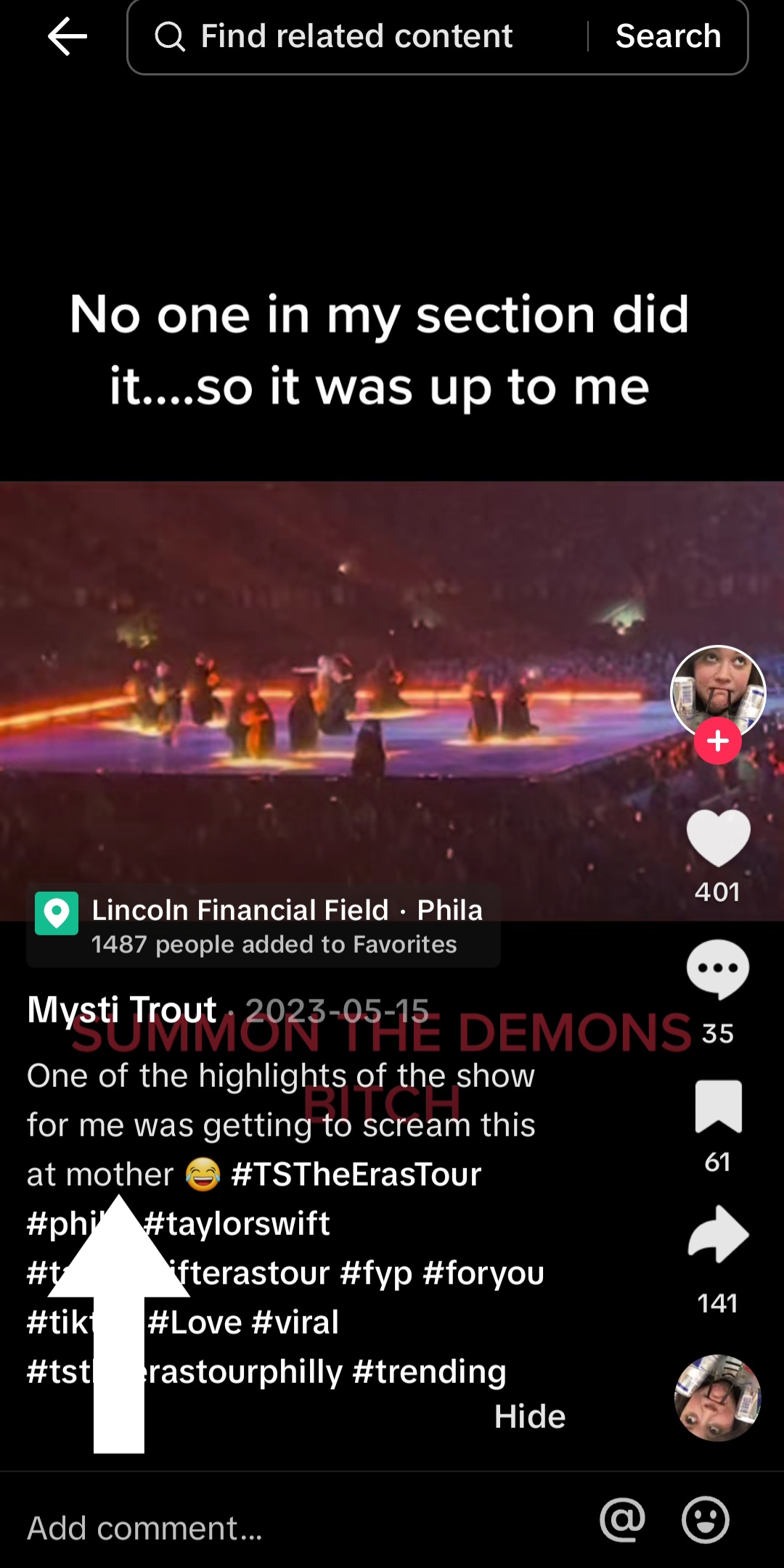The image size is (784, 1568).
Task: Mention someone with the @ icon
Action: click(x=622, y=1519)
